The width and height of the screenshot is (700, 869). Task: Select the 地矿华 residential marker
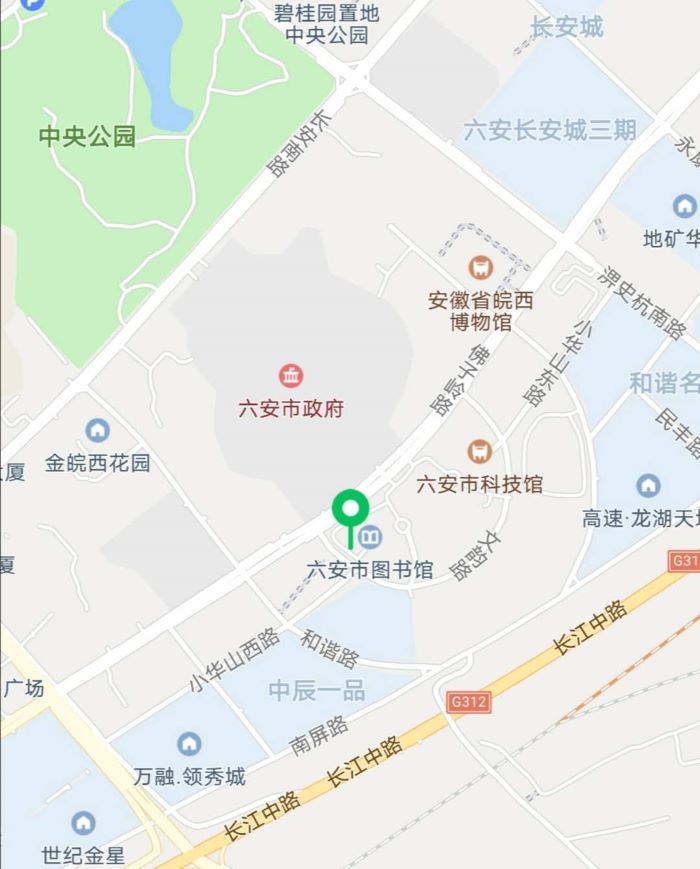click(685, 207)
